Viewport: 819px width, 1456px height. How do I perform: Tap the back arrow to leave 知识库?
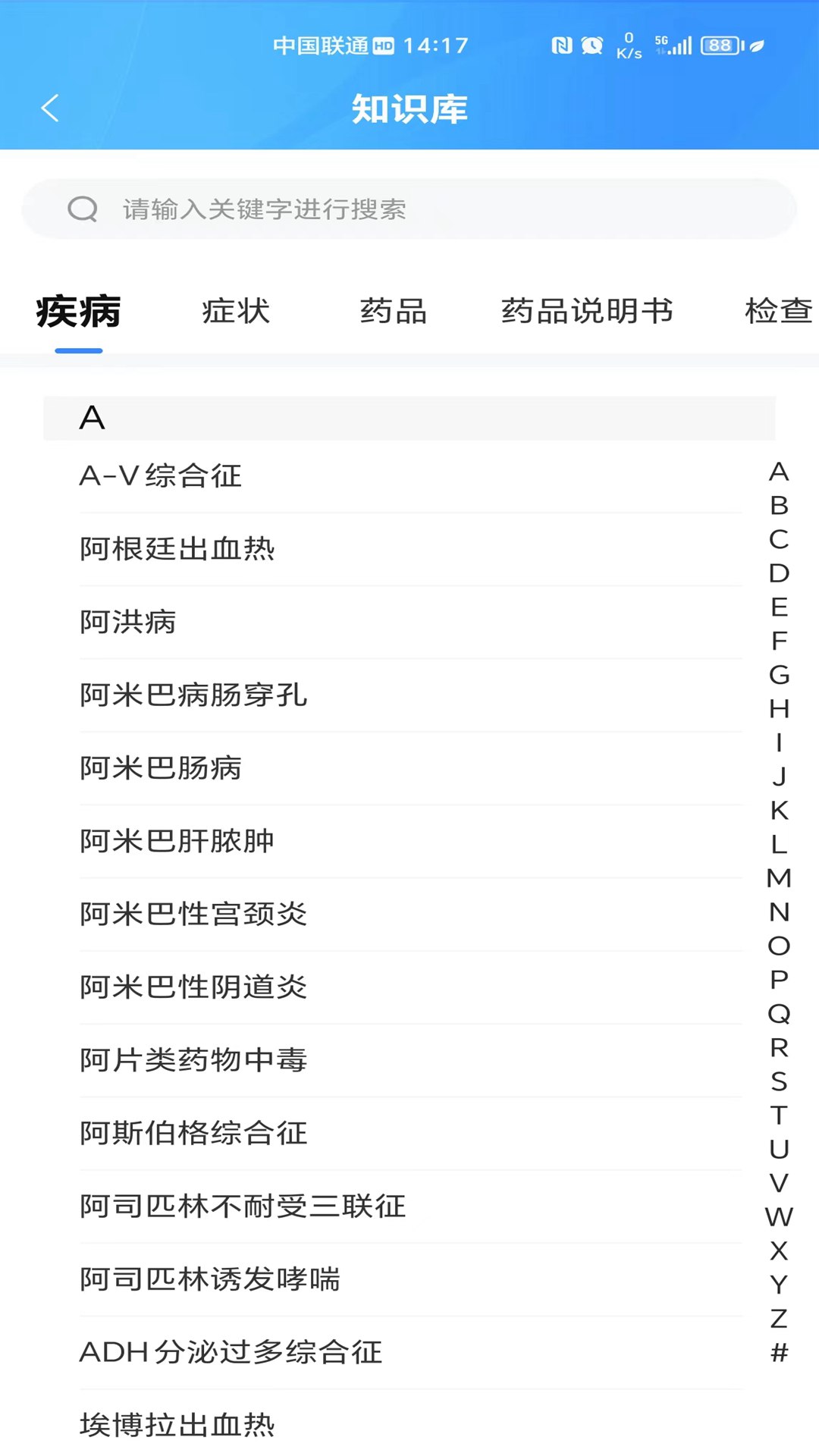coord(50,108)
